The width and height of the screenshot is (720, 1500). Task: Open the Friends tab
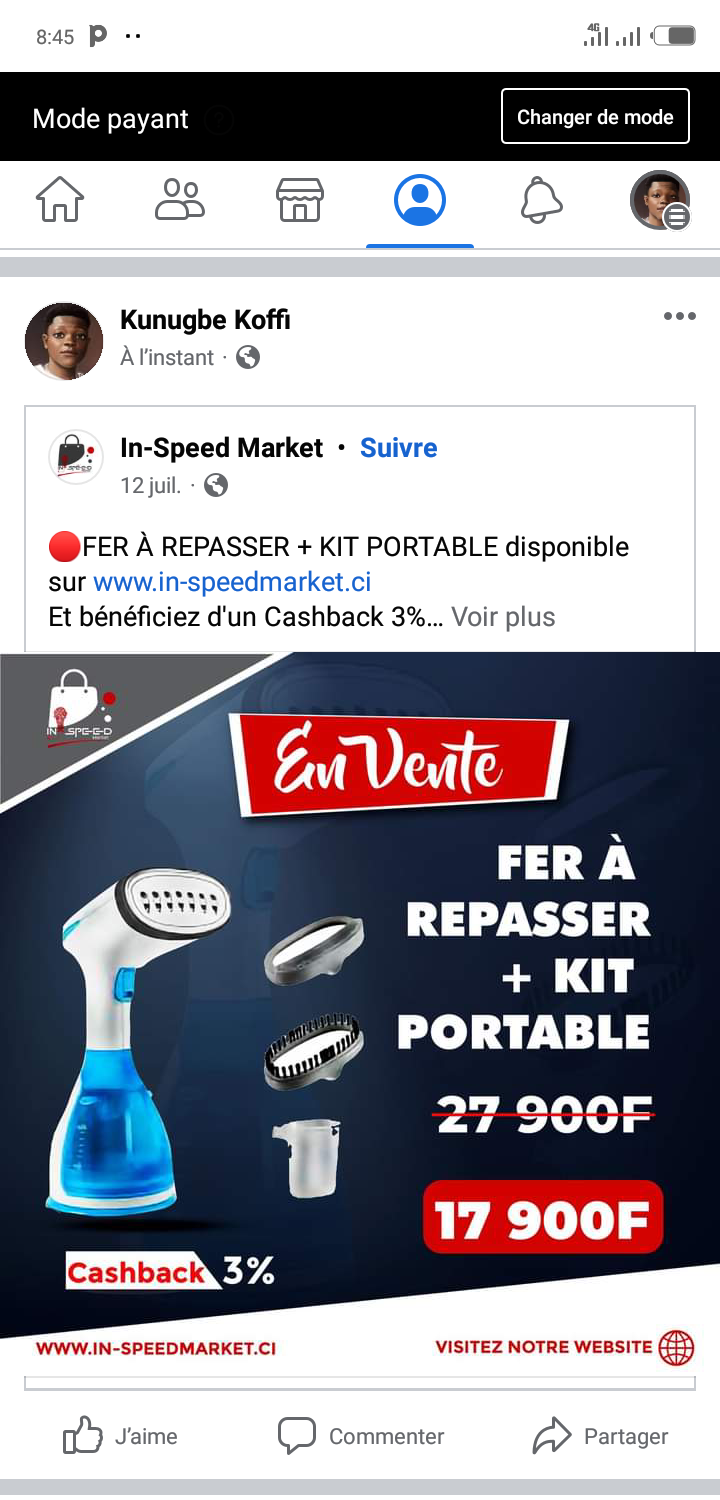[x=180, y=200]
